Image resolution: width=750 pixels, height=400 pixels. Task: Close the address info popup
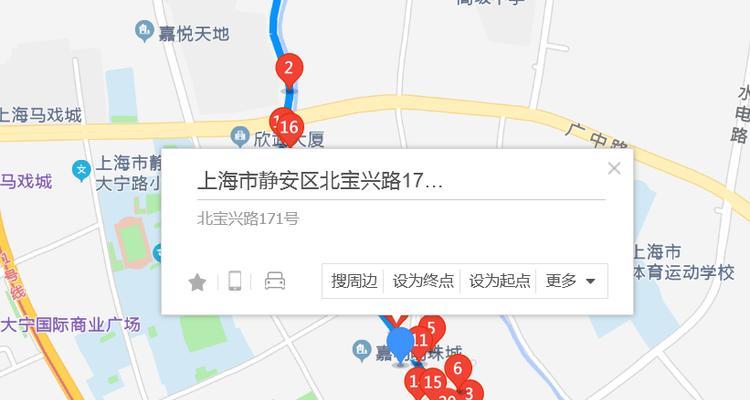pyautogui.click(x=614, y=168)
